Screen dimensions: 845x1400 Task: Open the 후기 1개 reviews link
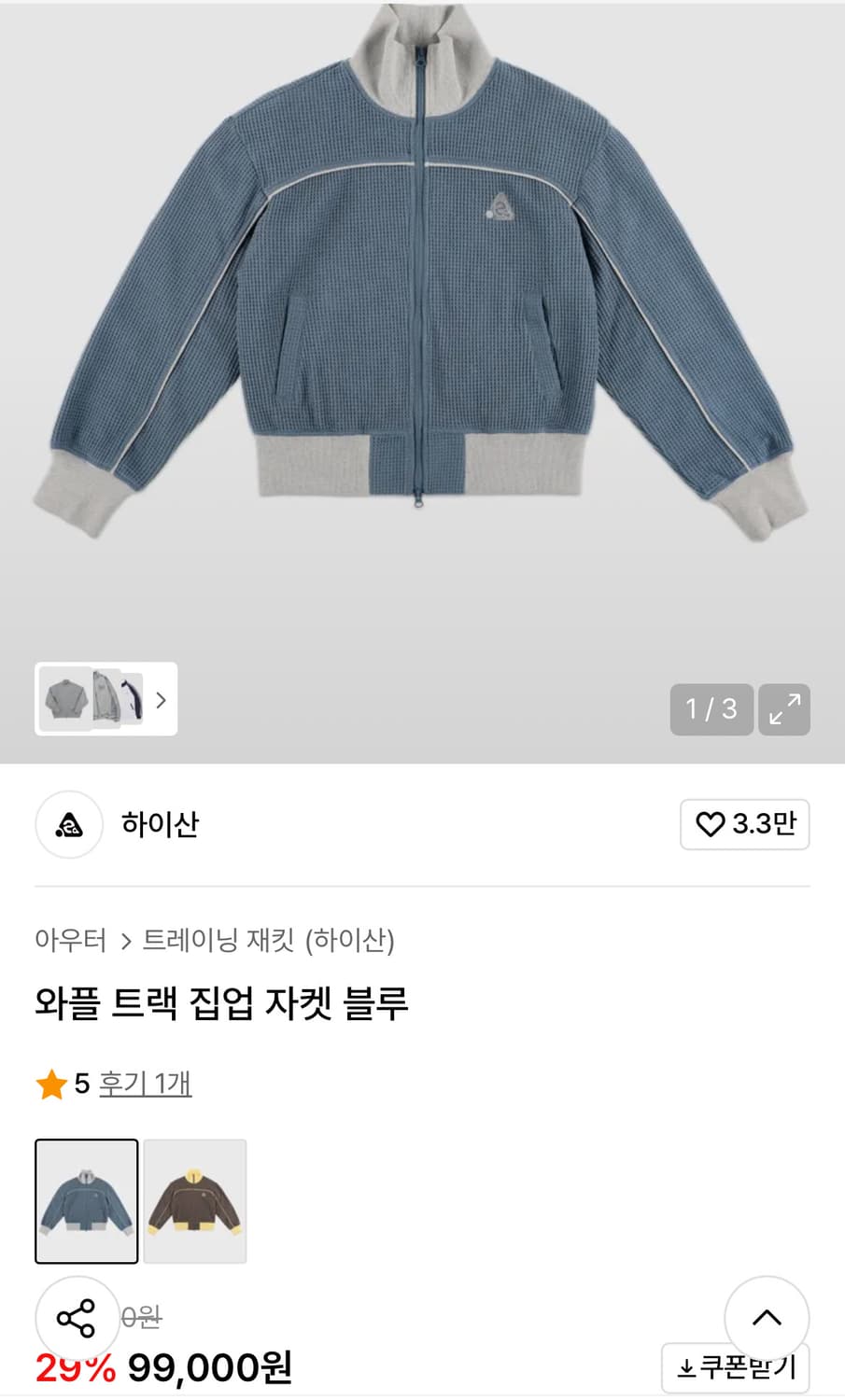[x=144, y=1084]
